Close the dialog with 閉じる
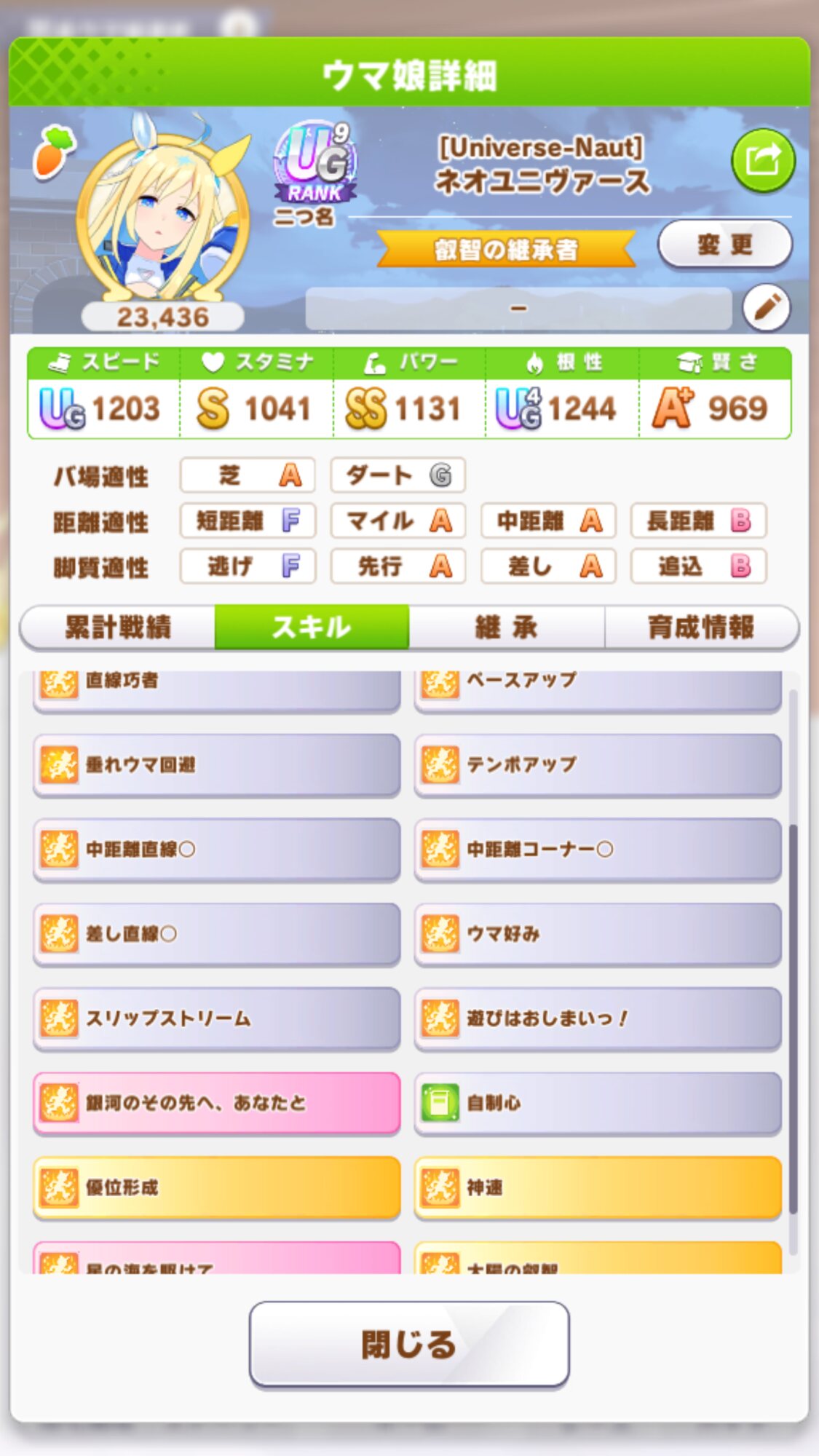Screen dimensions: 819x1456 coord(409,1344)
